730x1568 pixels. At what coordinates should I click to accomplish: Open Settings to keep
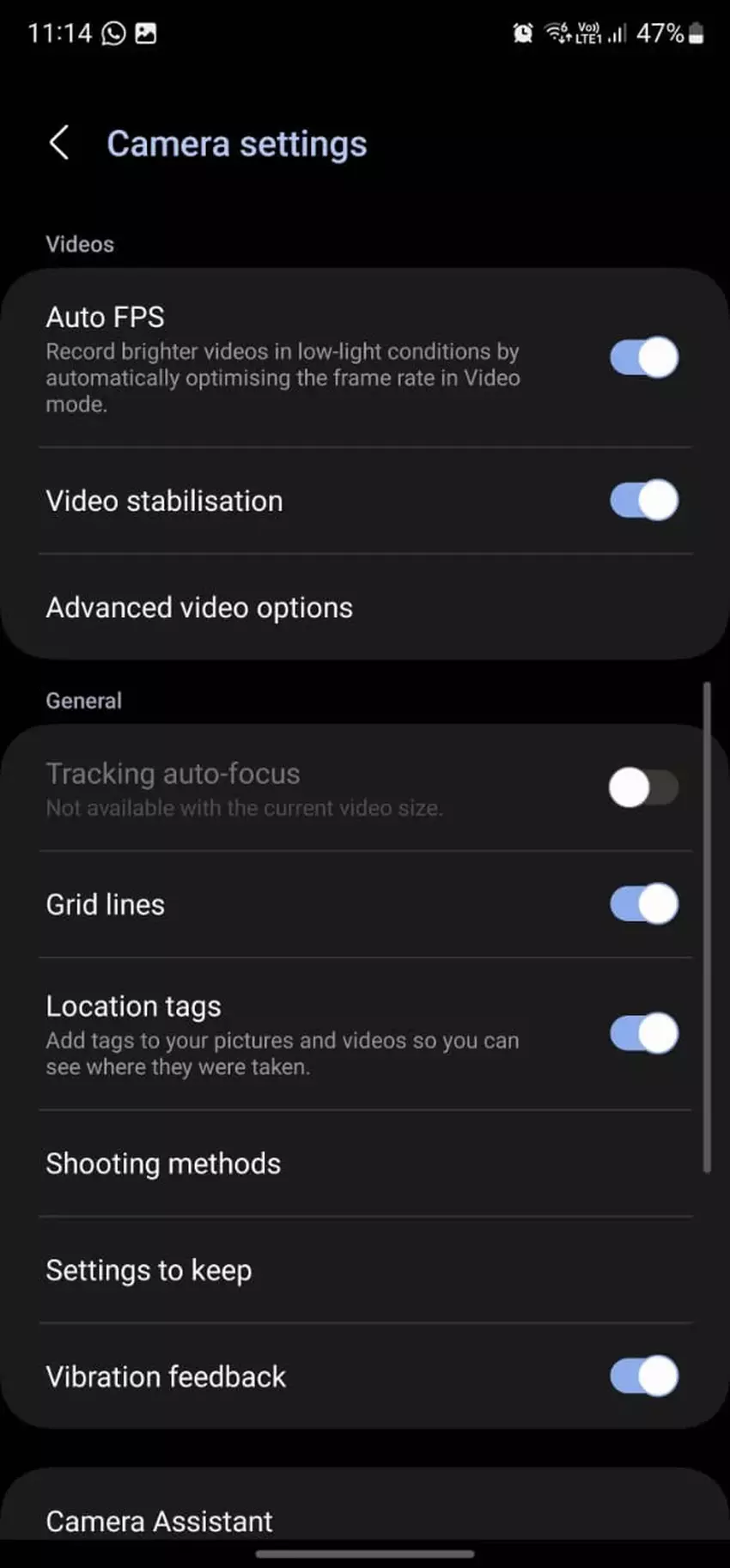tap(149, 1270)
